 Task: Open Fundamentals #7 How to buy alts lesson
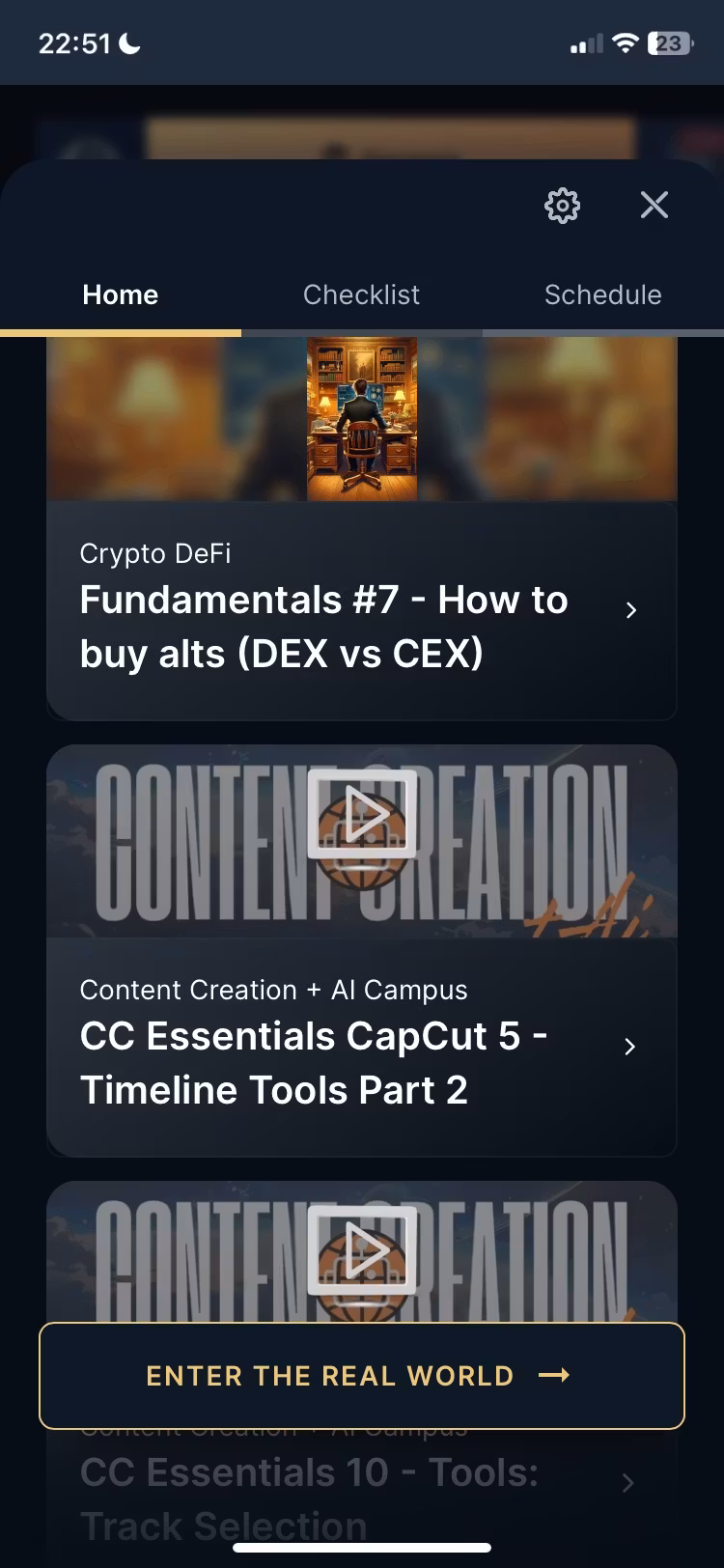361,610
